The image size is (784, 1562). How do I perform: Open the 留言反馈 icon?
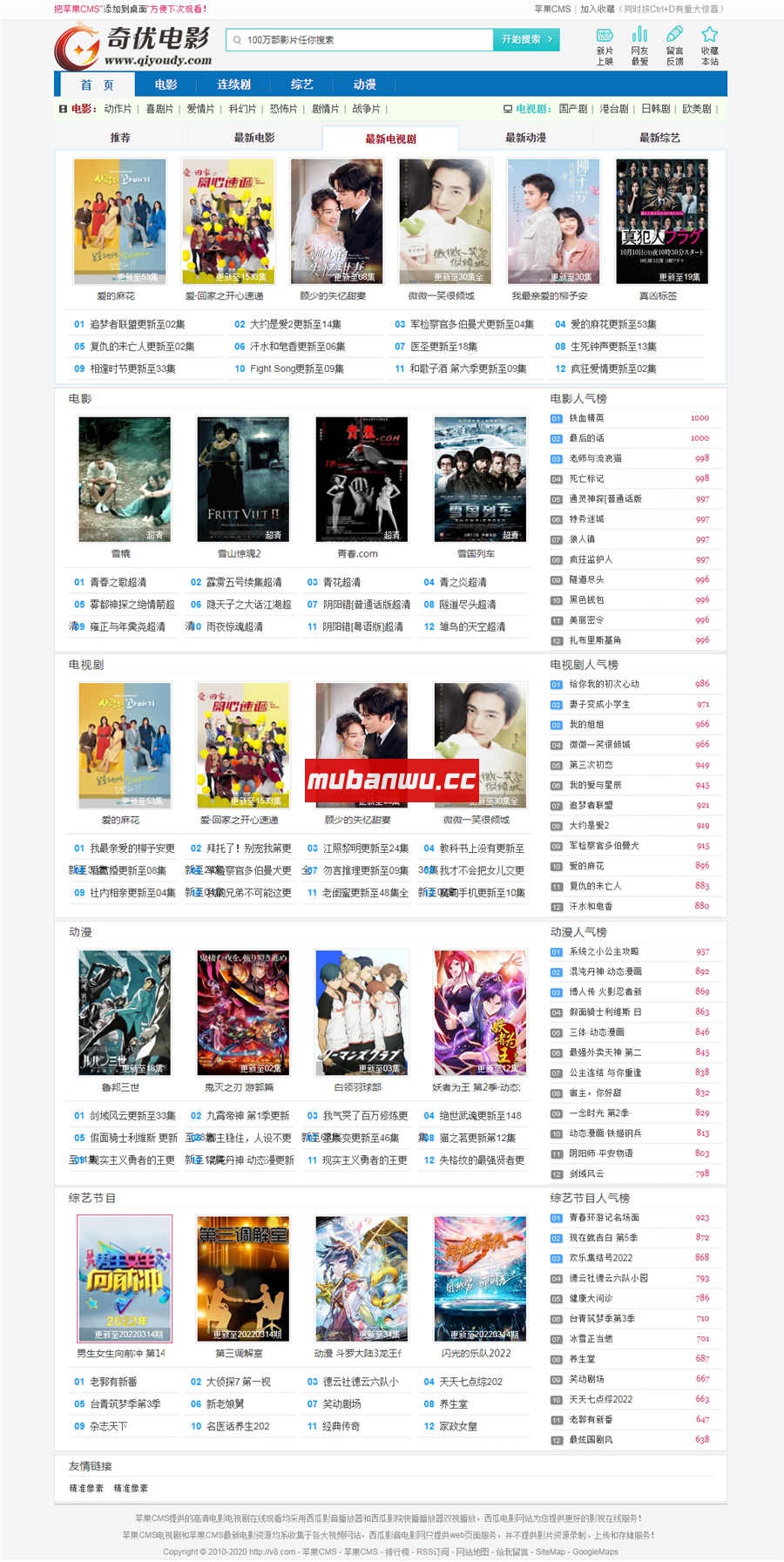coord(674,45)
